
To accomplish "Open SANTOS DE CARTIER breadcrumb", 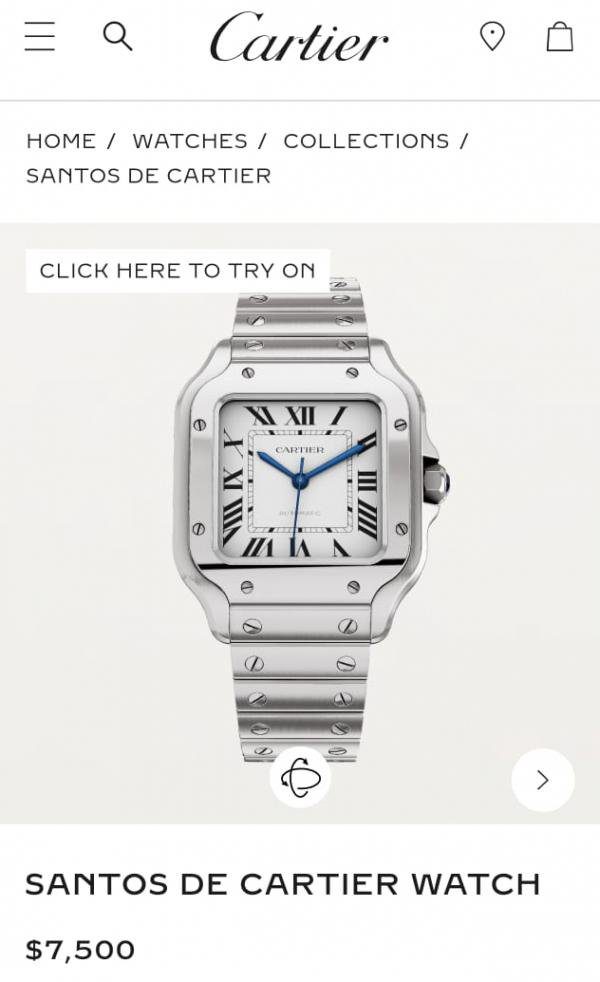I will click(x=148, y=176).
